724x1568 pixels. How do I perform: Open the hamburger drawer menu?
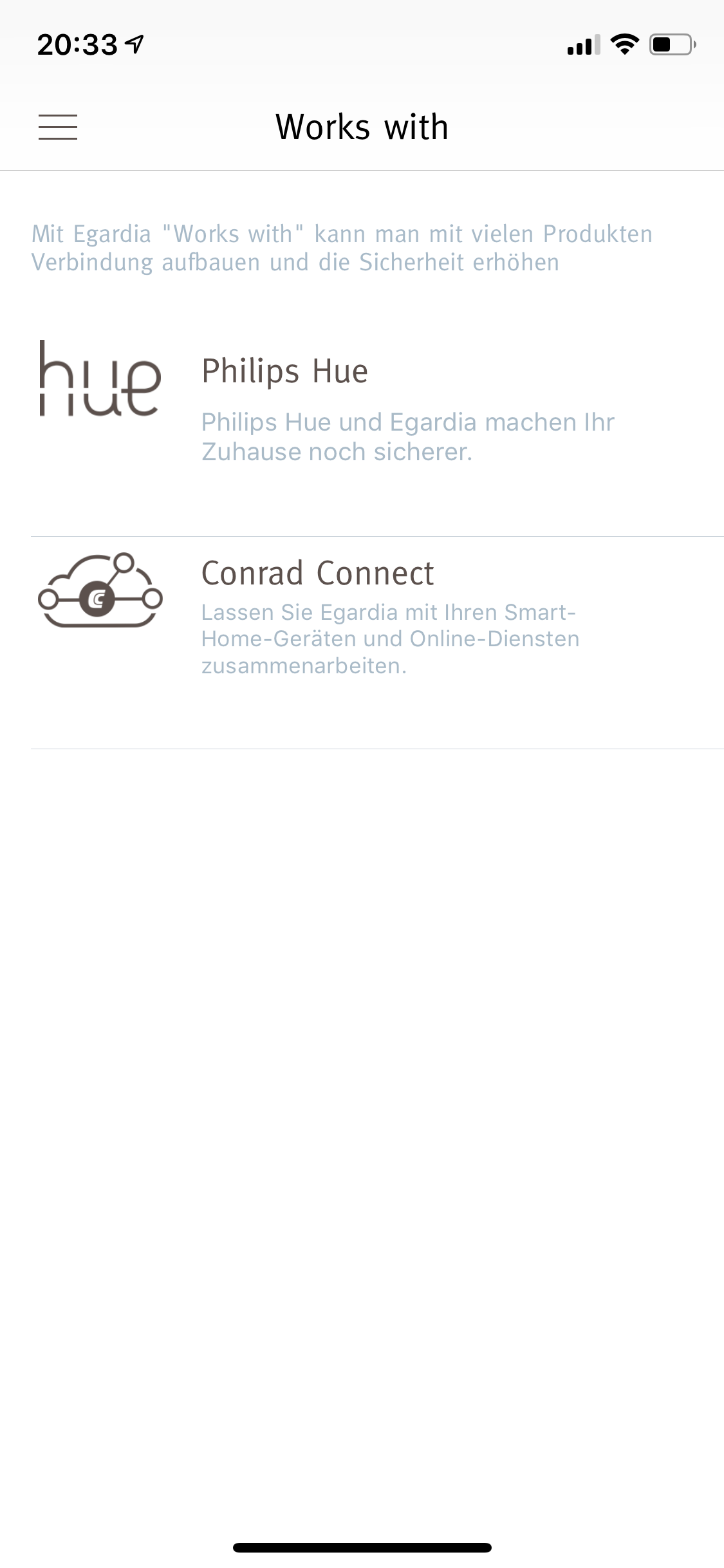[x=57, y=127]
